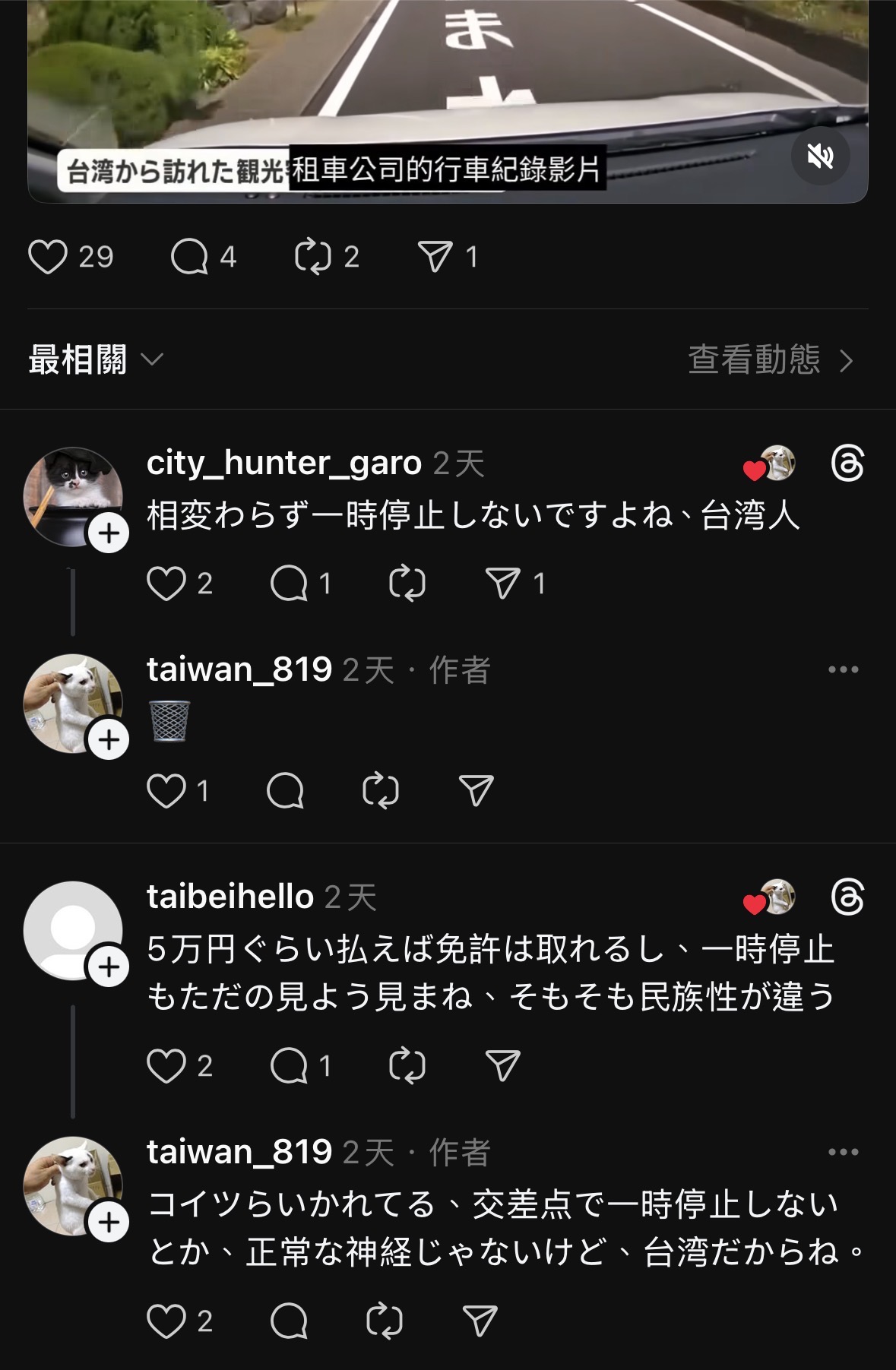This screenshot has width=896, height=1370.
Task: Share taibeihello's comment
Action: [502, 1065]
